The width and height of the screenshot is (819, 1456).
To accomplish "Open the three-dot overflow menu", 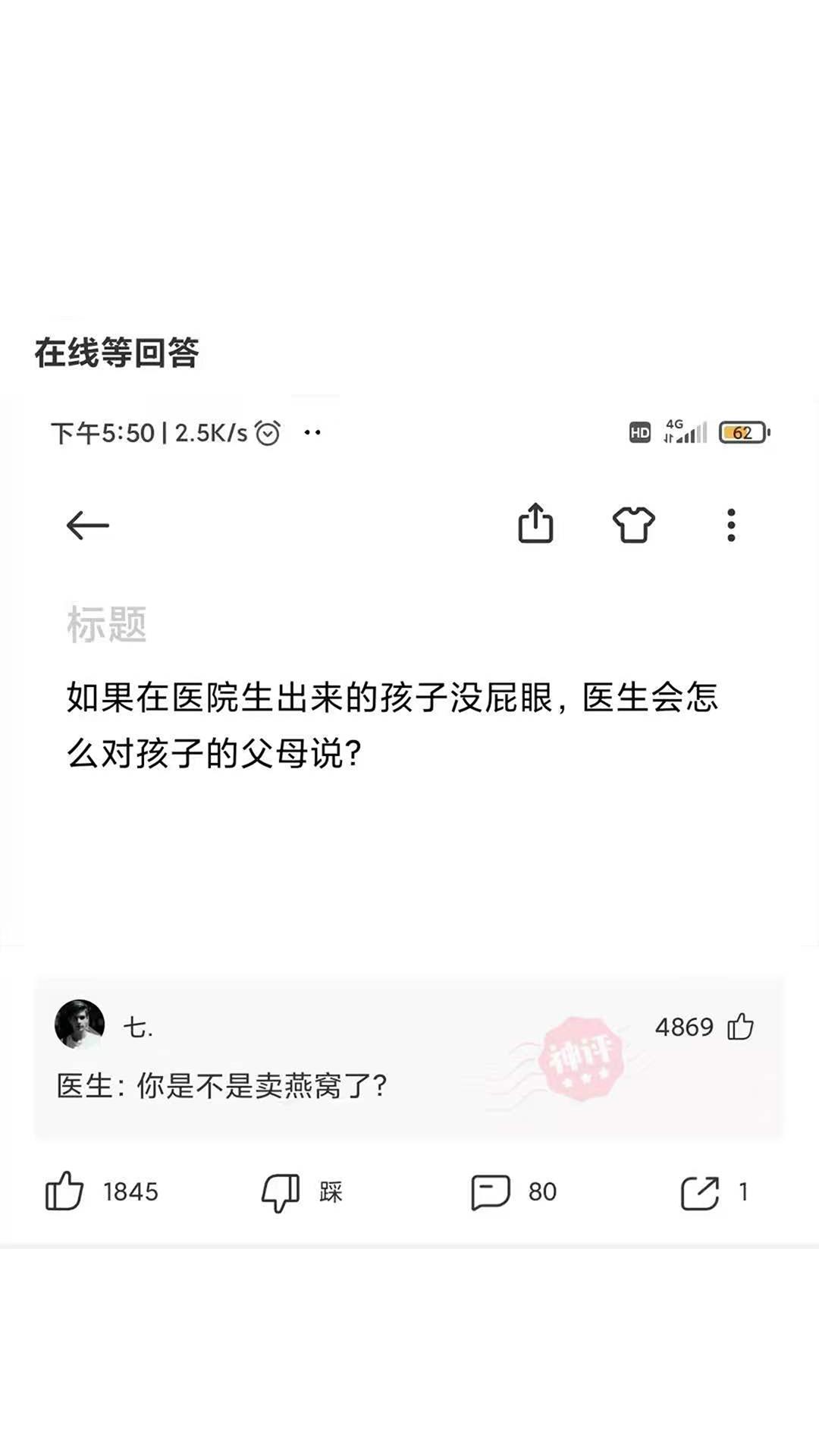I will (x=730, y=524).
